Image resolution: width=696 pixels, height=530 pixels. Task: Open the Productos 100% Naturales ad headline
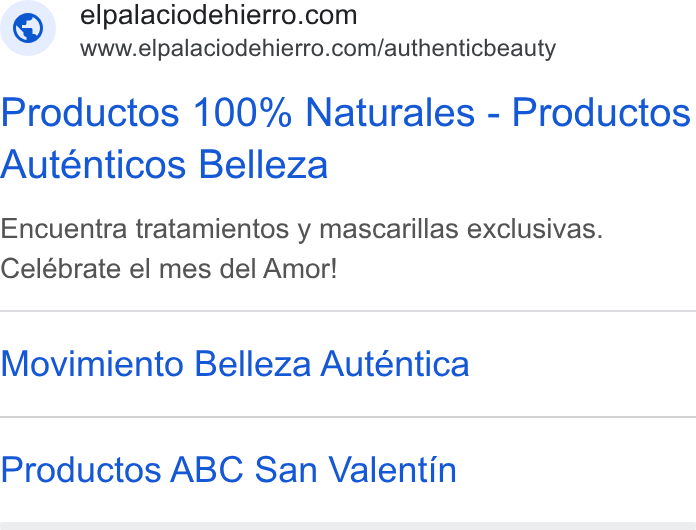pyautogui.click(x=345, y=138)
